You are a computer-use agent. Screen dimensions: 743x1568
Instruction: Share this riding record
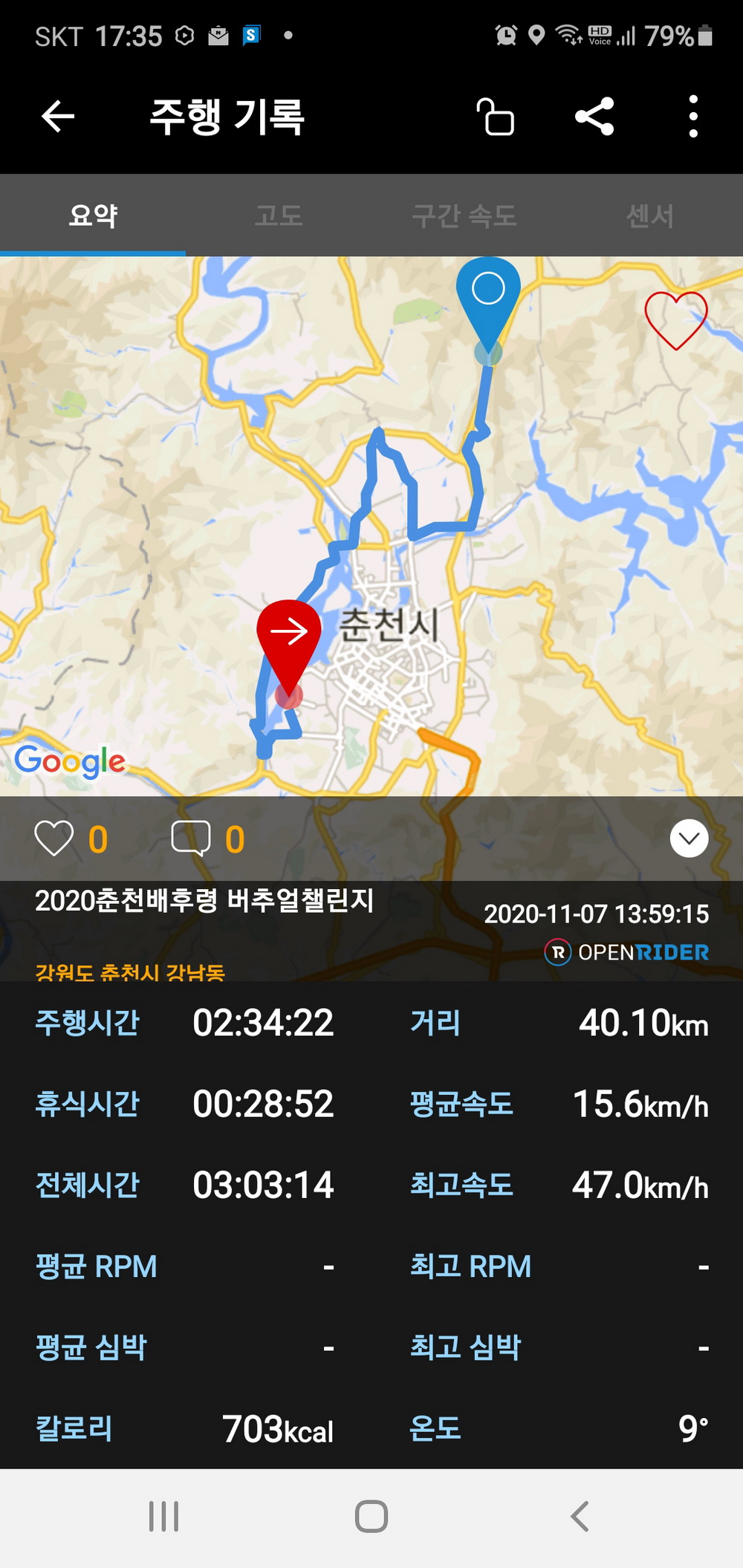point(594,117)
